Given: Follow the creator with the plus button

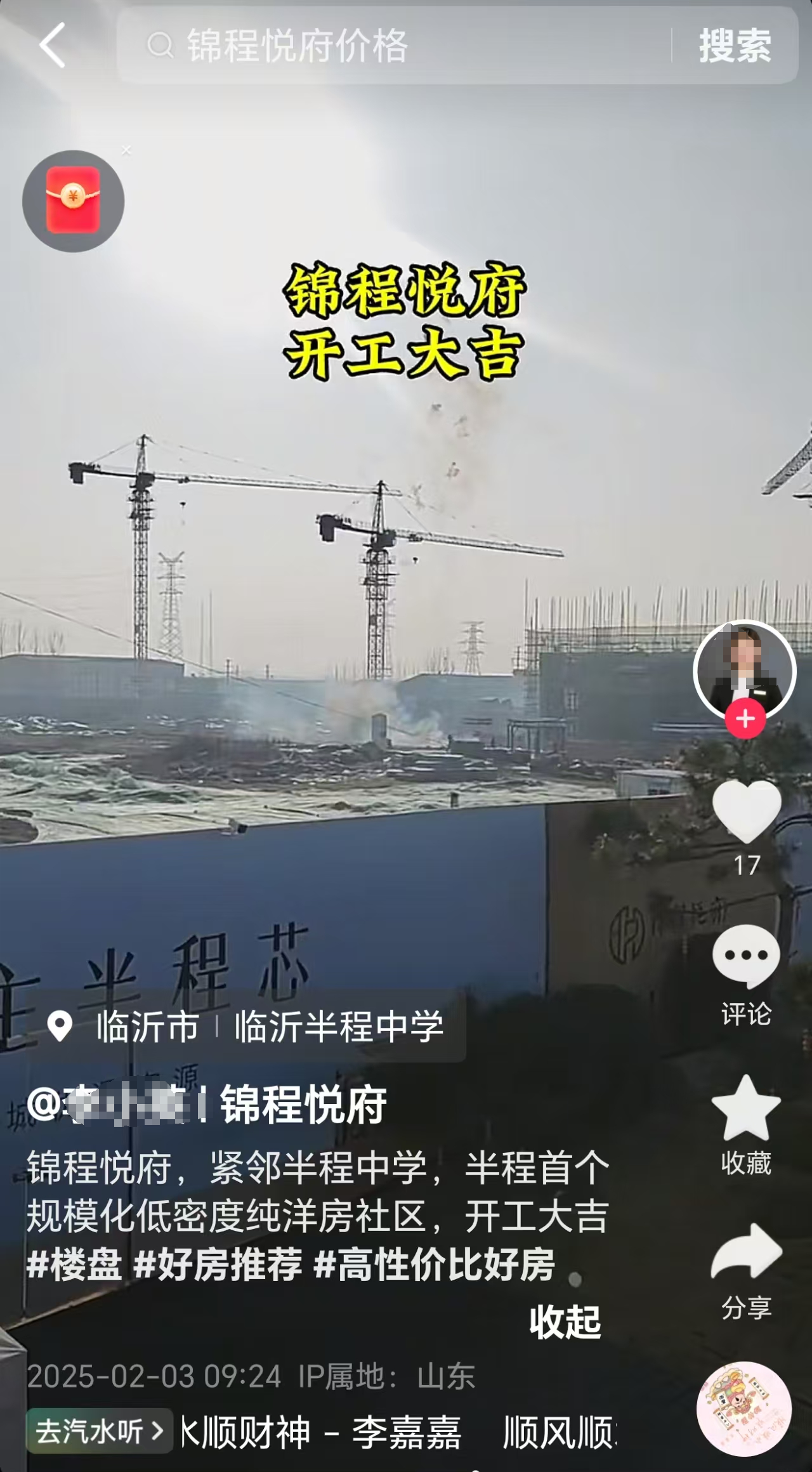Looking at the screenshot, I should (745, 719).
